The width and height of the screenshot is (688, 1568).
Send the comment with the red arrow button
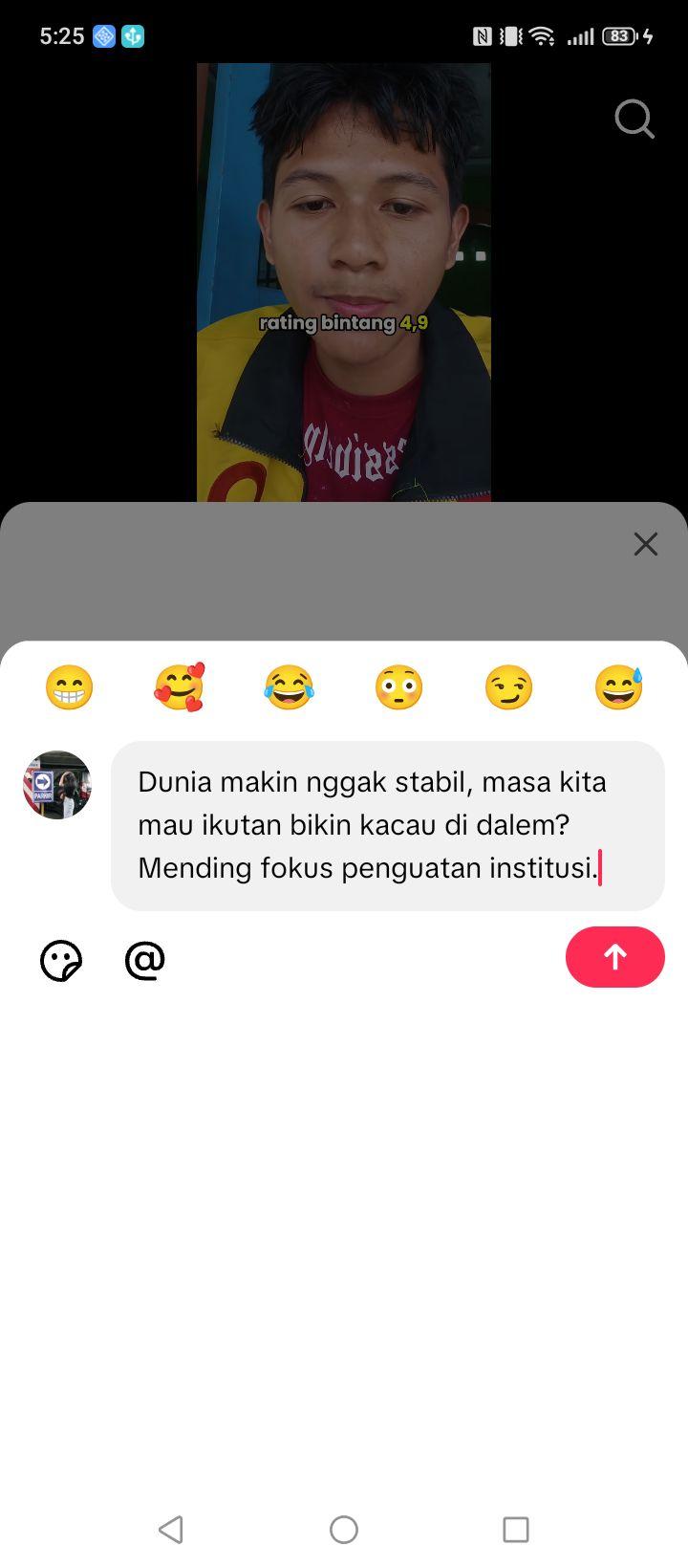coord(615,957)
